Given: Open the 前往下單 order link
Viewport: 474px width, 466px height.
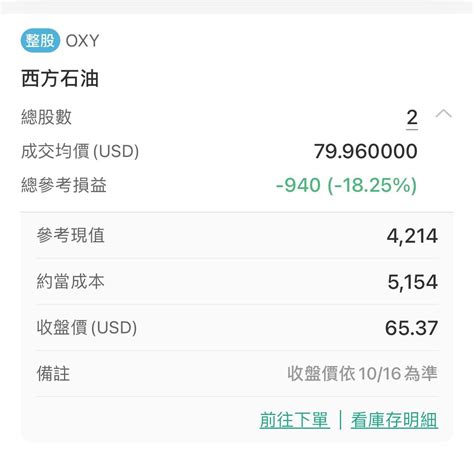Looking at the screenshot, I should point(294,420).
